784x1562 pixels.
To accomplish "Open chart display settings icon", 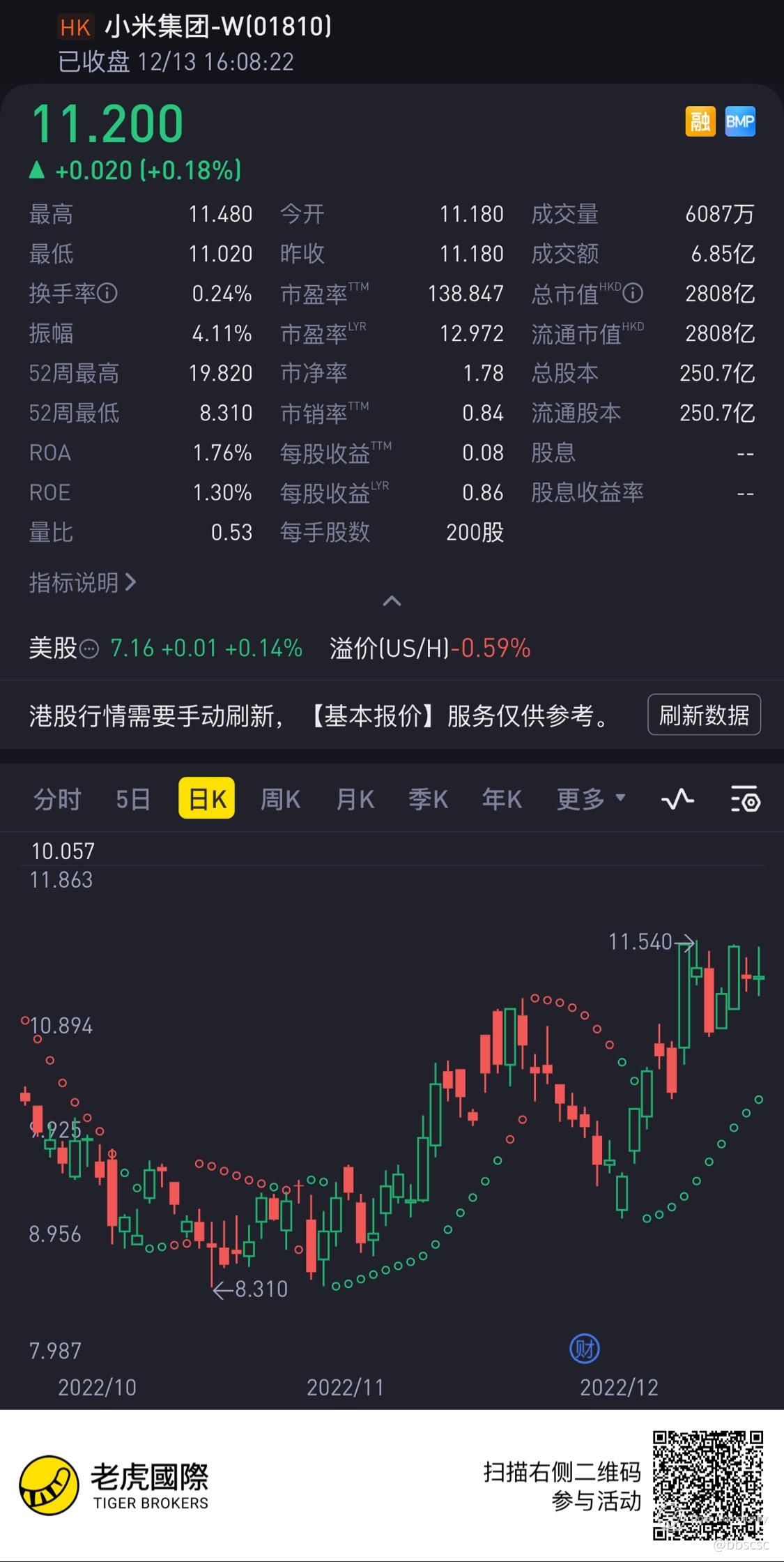I will (x=744, y=799).
